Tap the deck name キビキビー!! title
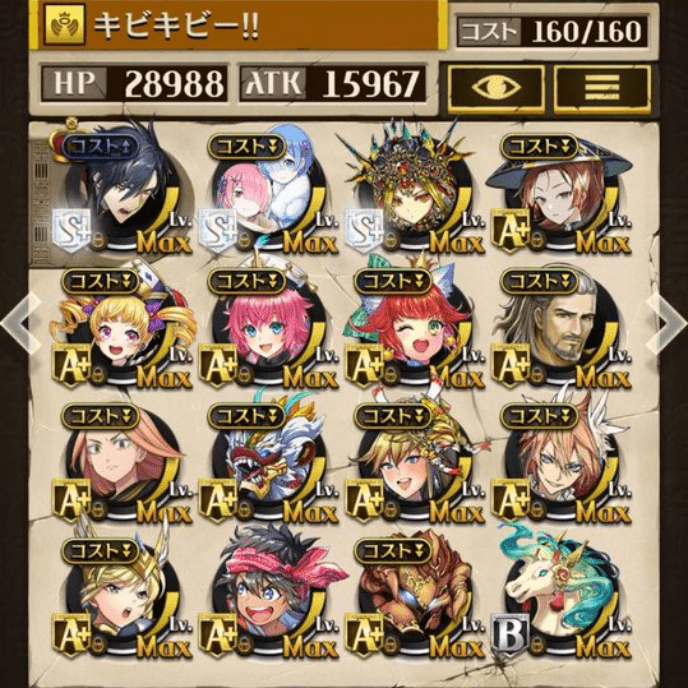 pos(240,25)
